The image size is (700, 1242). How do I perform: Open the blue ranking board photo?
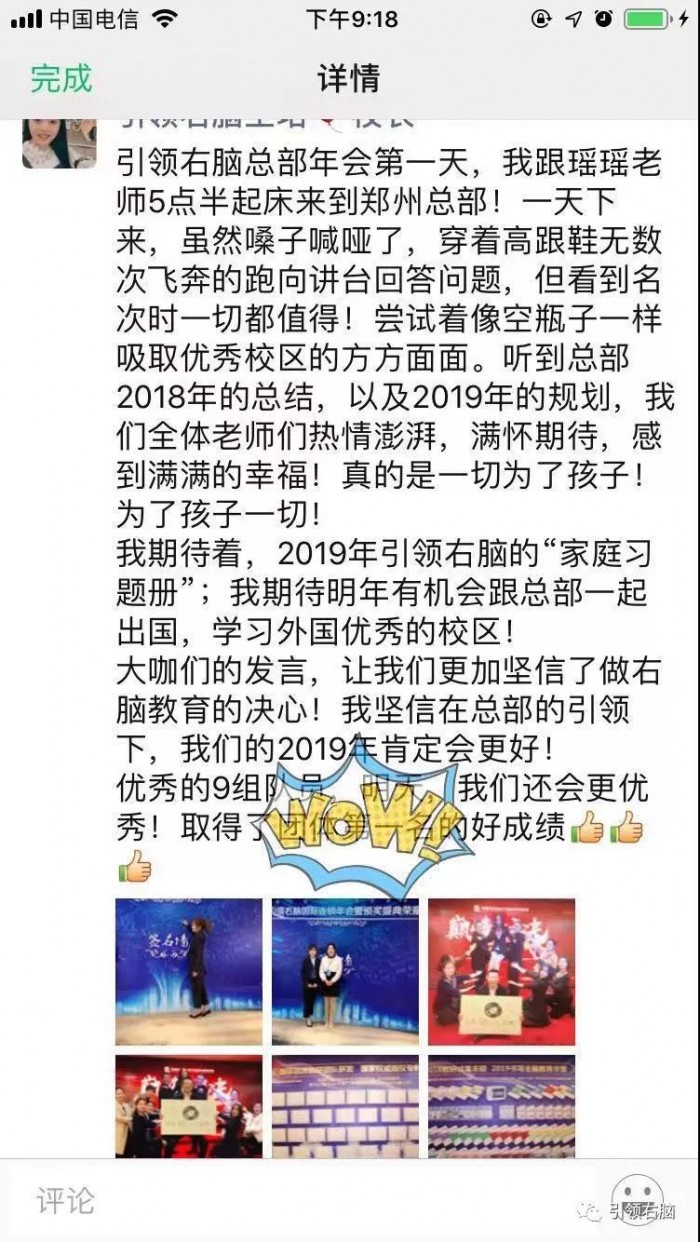(x=346, y=1106)
